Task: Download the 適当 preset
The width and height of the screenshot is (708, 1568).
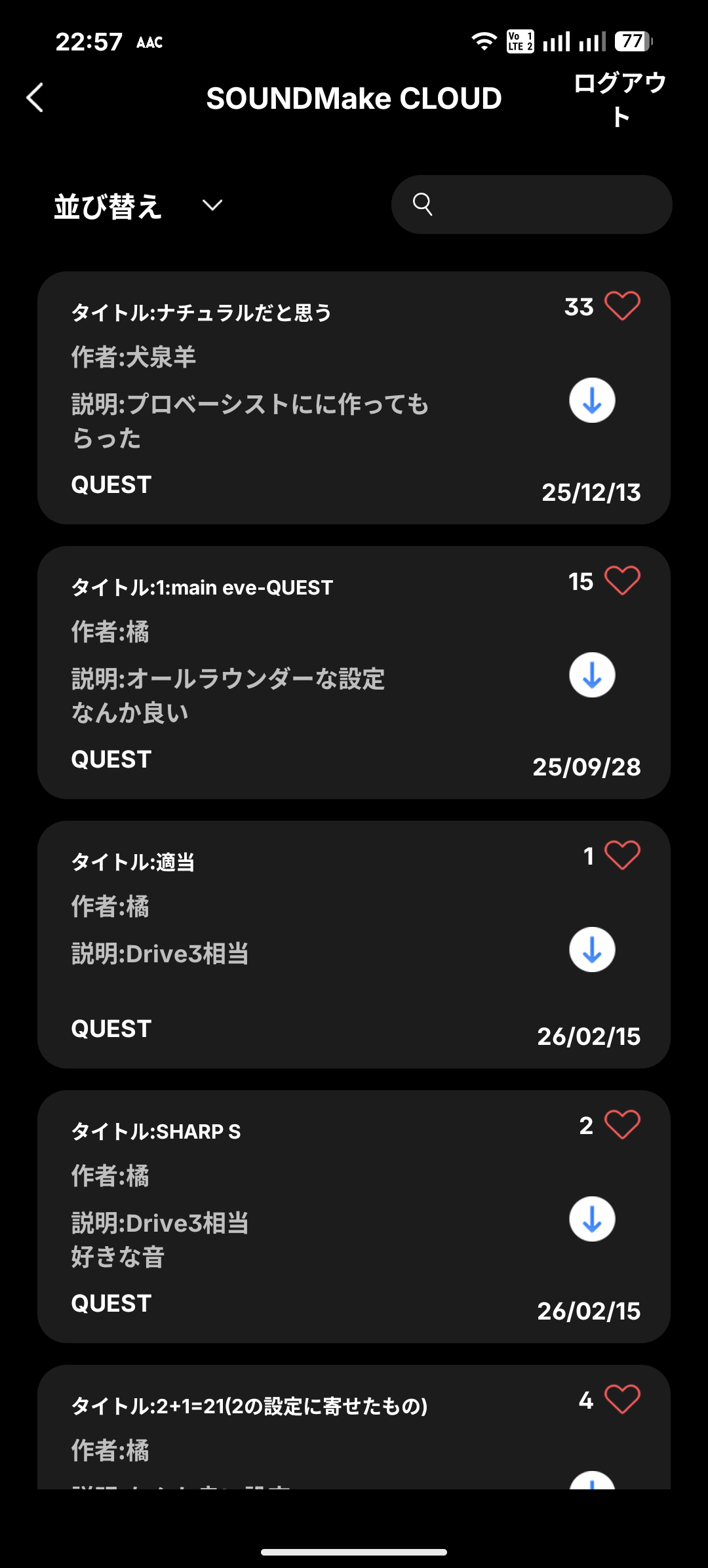Action: click(592, 950)
